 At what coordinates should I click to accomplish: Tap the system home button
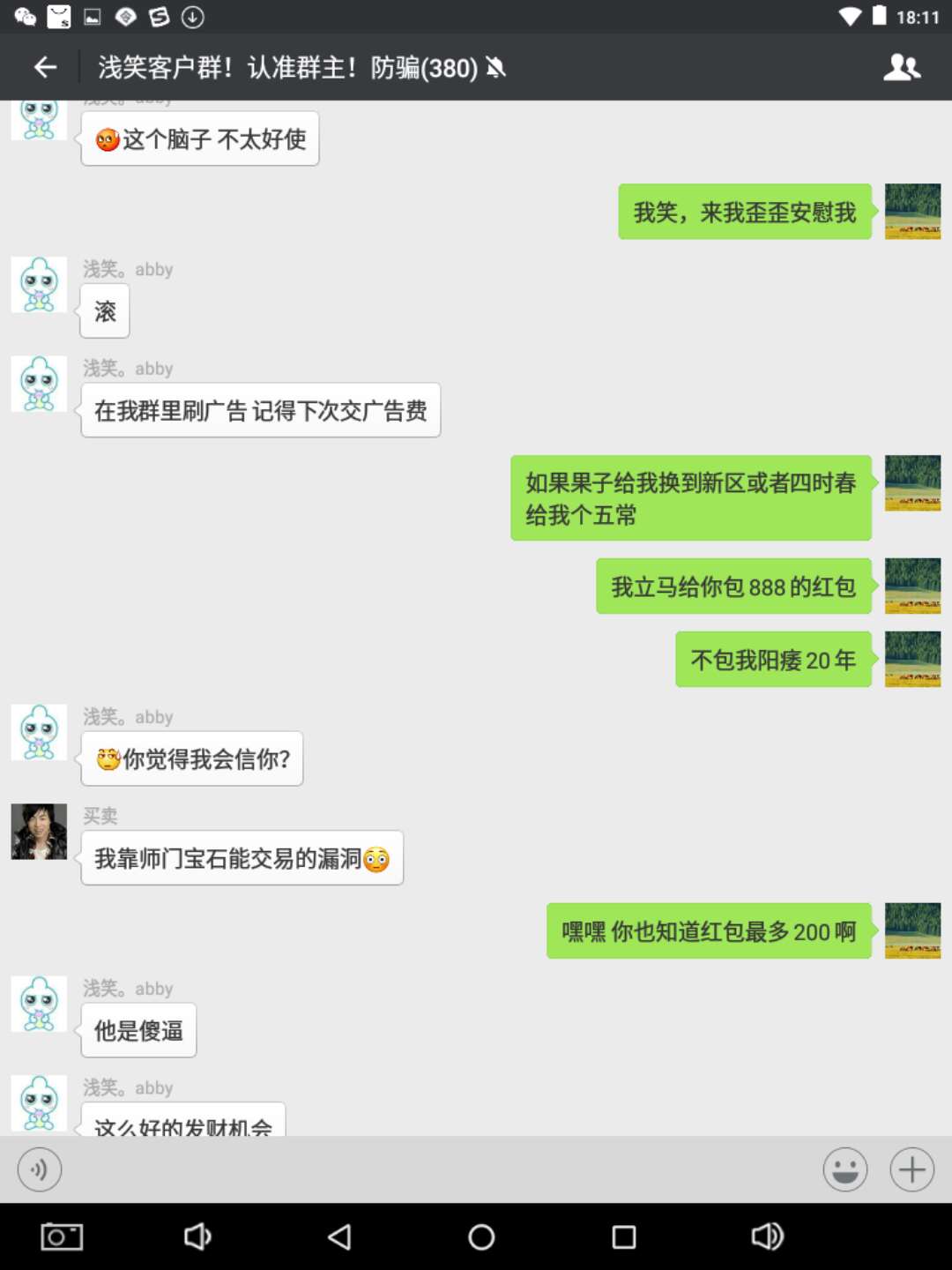pos(481,1236)
